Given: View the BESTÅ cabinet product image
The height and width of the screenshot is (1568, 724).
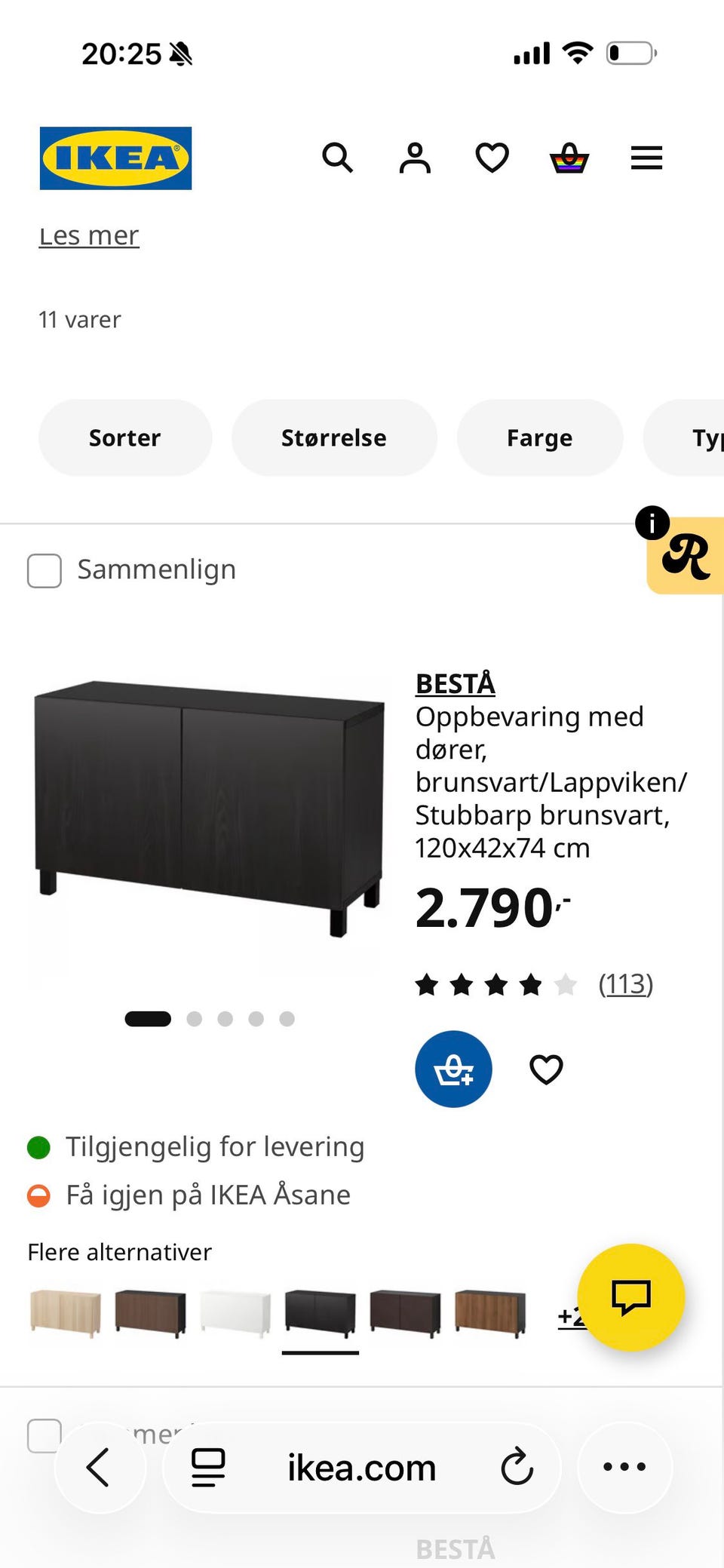Looking at the screenshot, I should tap(210, 810).
